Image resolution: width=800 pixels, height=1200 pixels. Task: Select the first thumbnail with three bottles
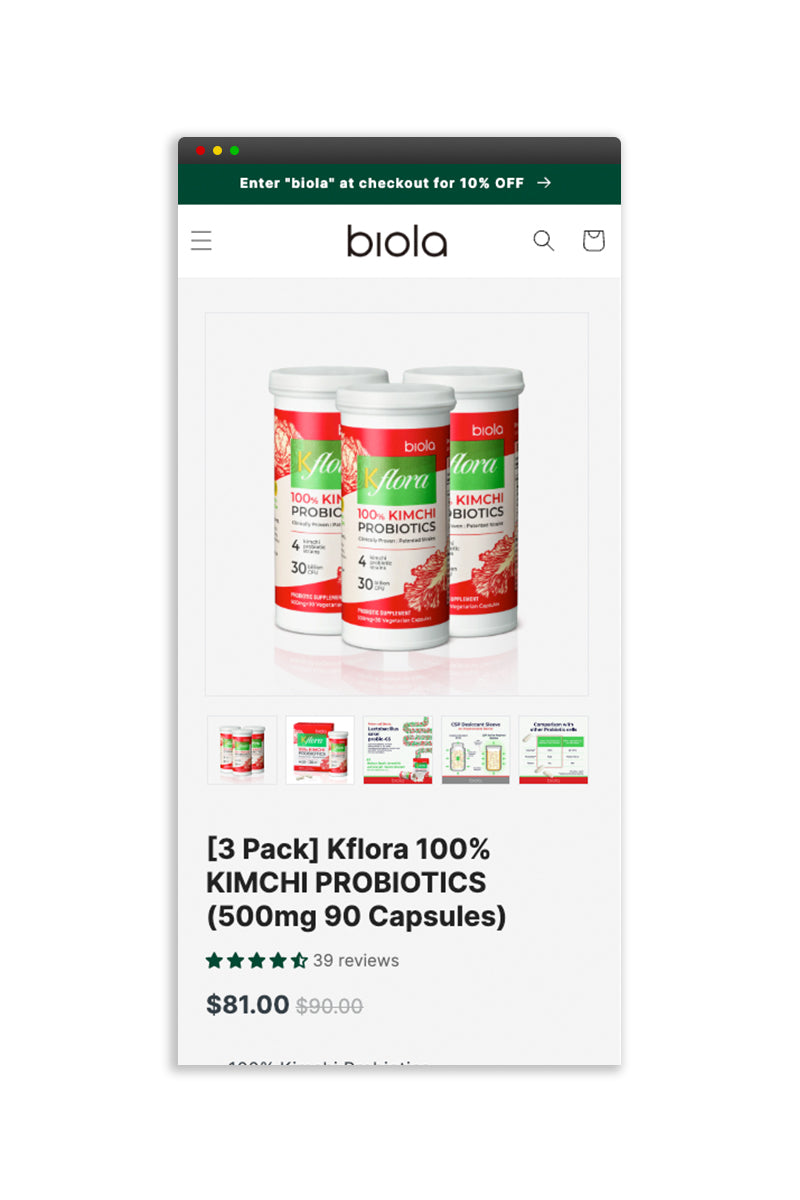pos(242,750)
